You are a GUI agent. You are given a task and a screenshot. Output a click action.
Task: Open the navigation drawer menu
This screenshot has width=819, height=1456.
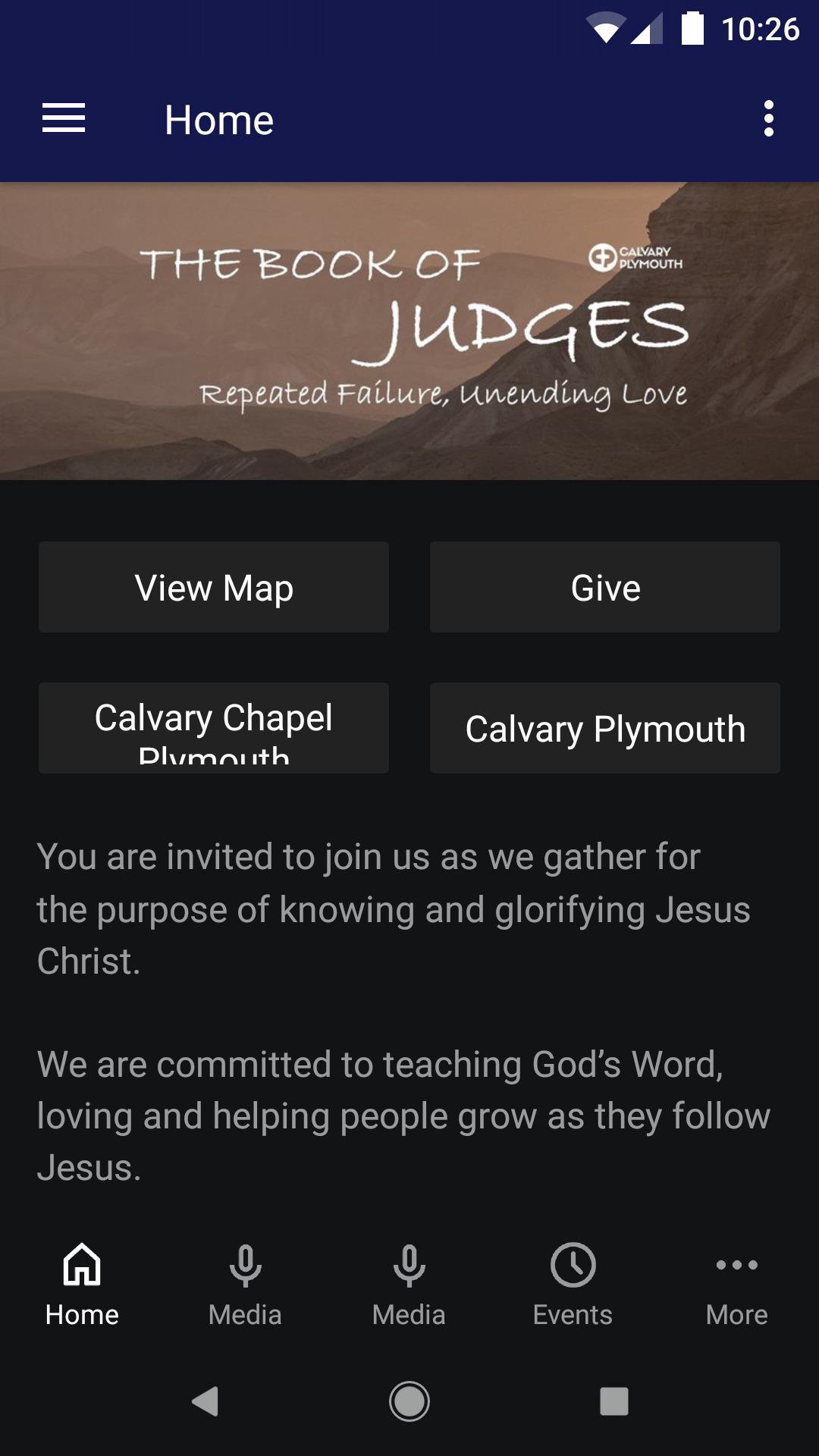tap(64, 119)
